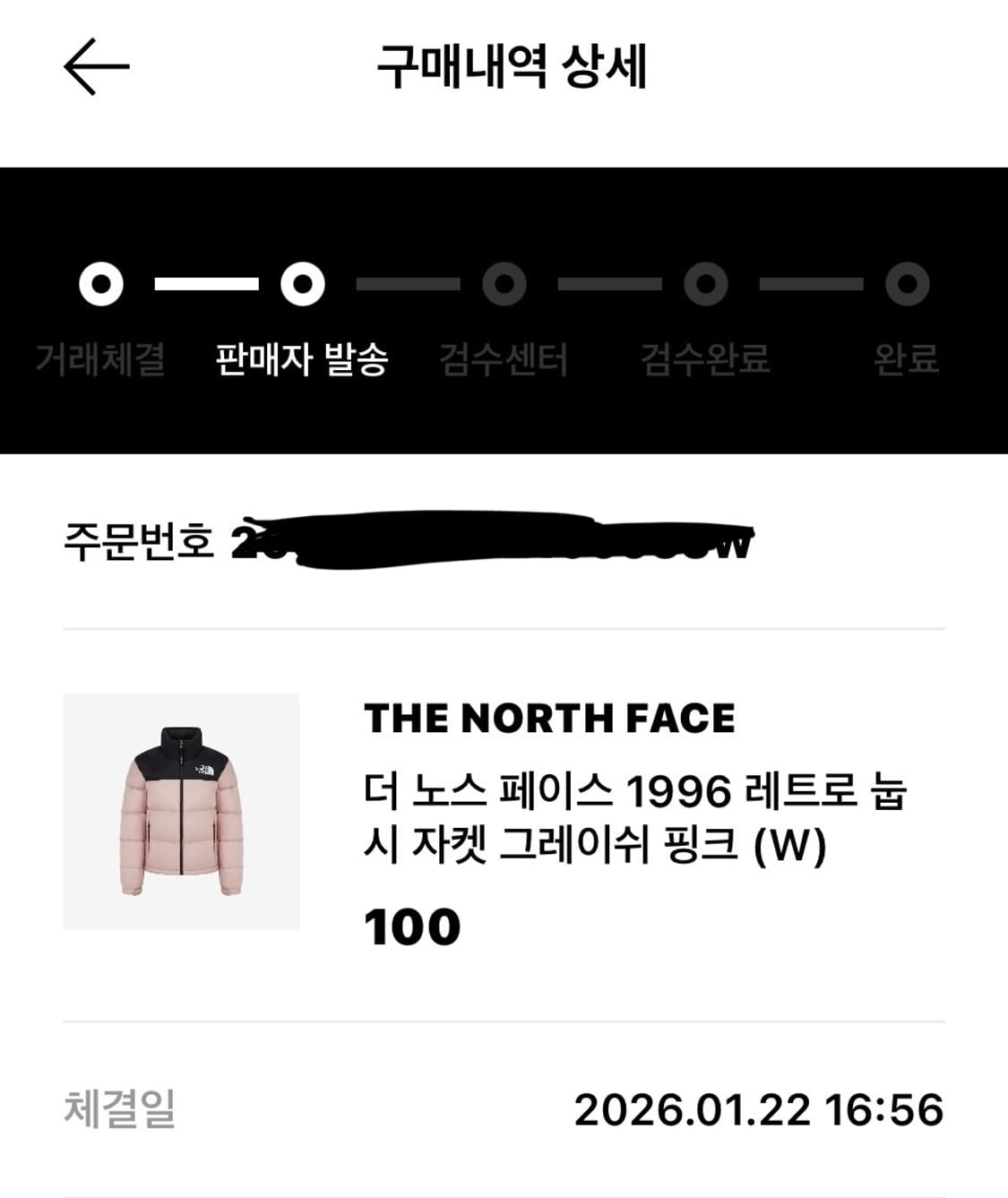Viewport: 1008px width, 1198px height.
Task: Select the 검수센터 step circle
Action: [x=504, y=285]
